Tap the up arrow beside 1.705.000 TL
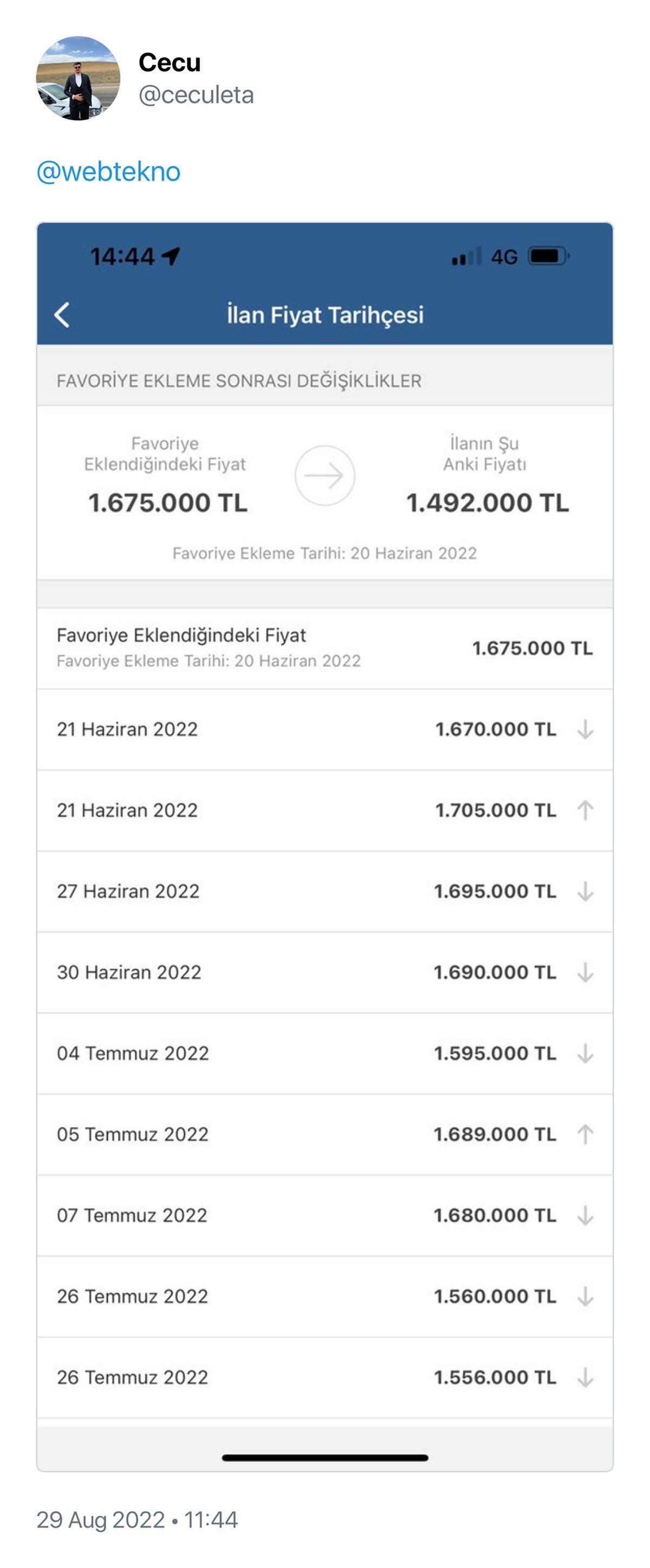Image resolution: width=650 pixels, height=1568 pixels. click(586, 810)
